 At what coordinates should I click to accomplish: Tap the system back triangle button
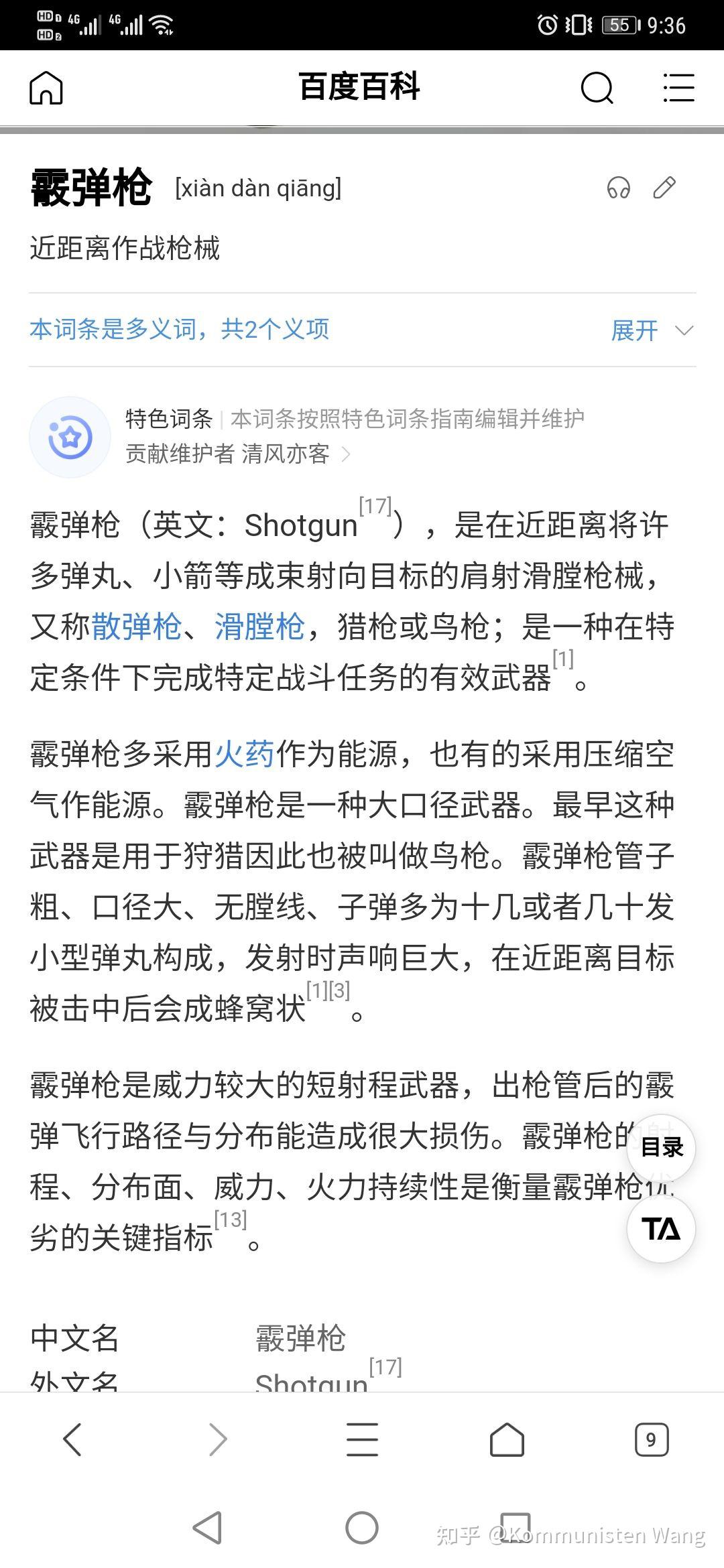pyautogui.click(x=208, y=1528)
